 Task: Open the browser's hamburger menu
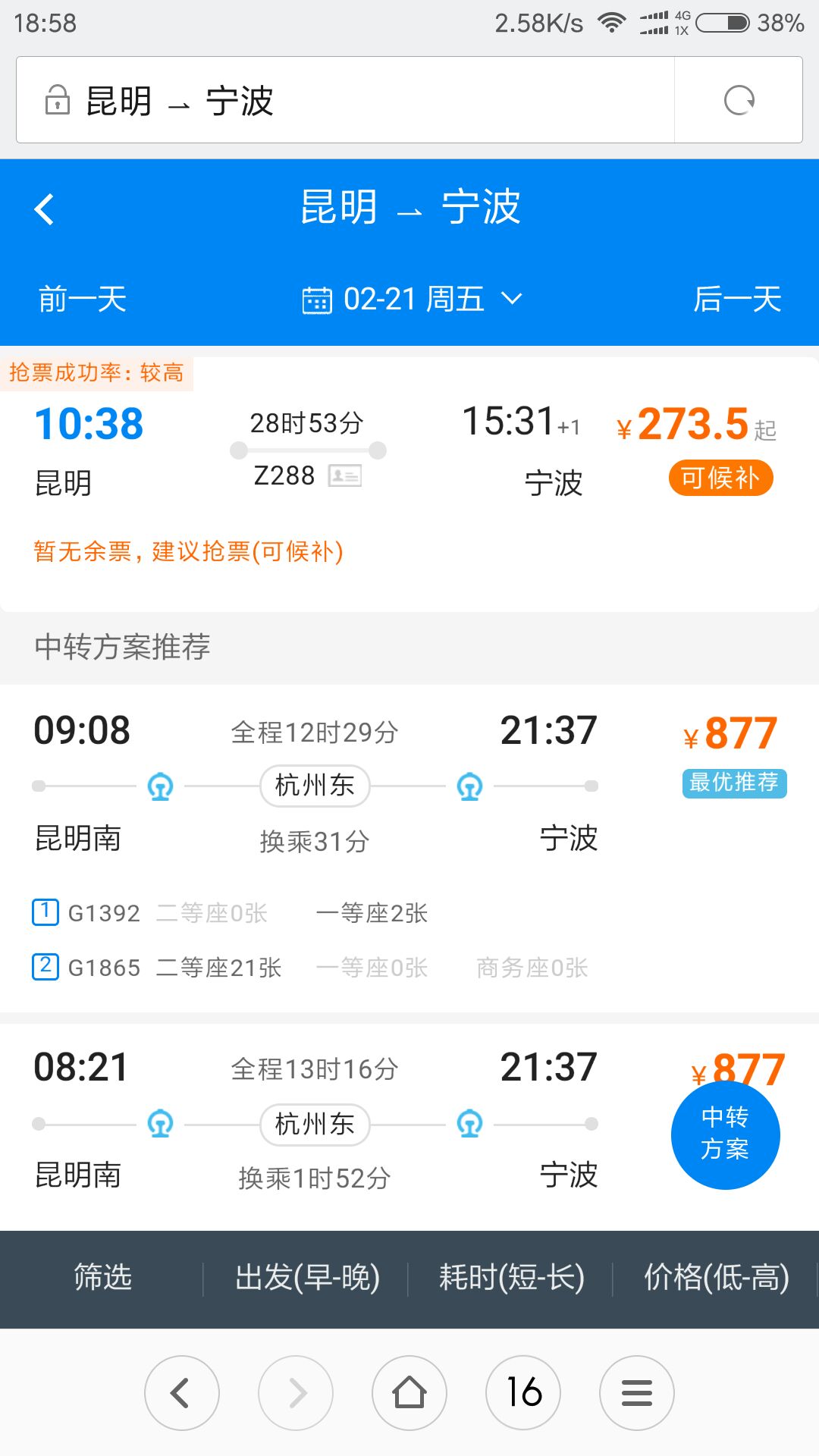[x=637, y=1393]
